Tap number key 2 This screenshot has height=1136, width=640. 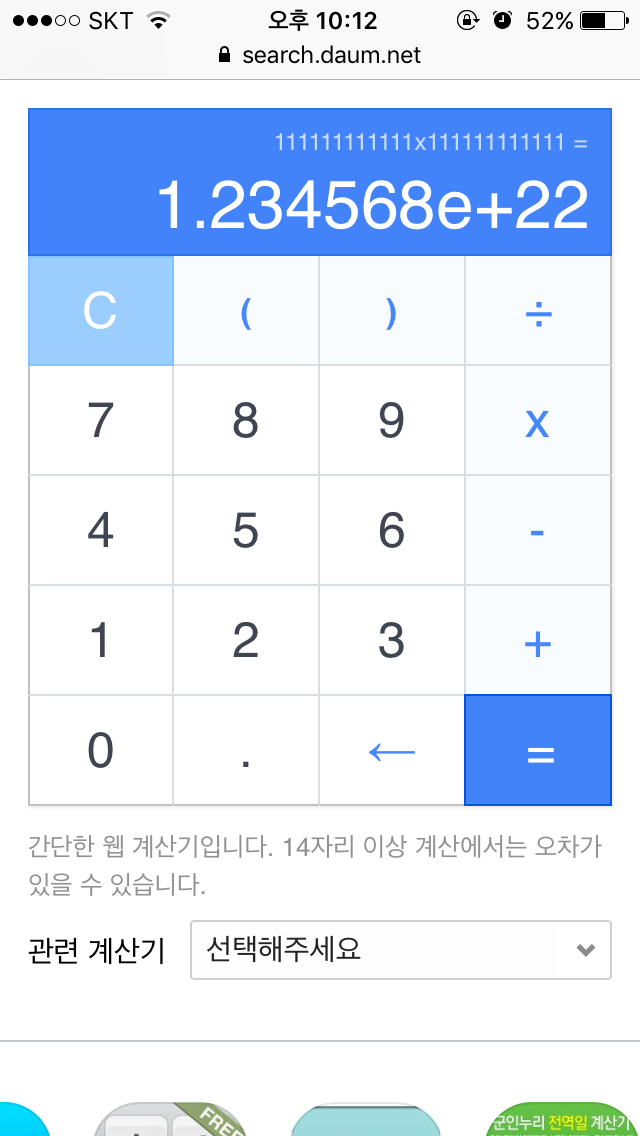pos(246,641)
